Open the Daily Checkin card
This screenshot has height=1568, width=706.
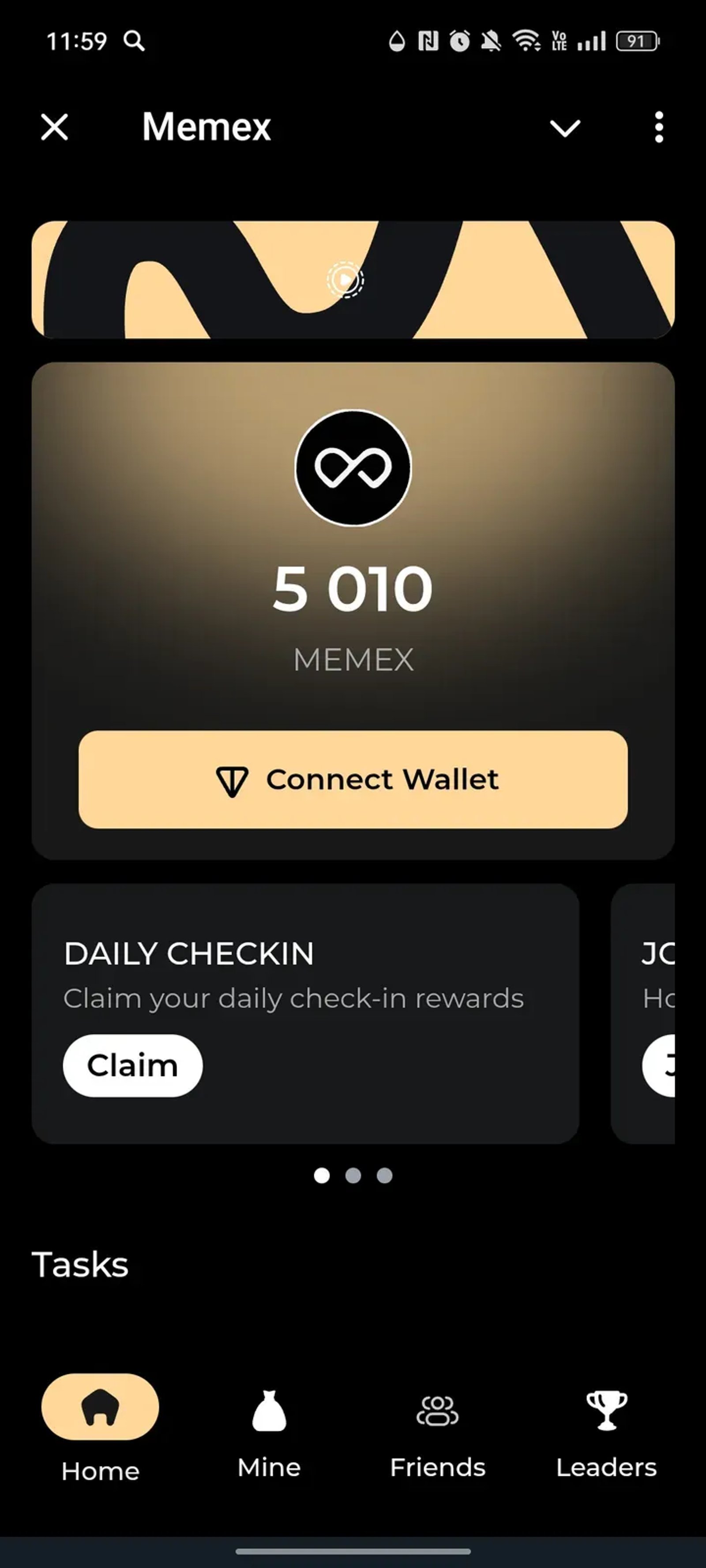(x=365, y=974)
